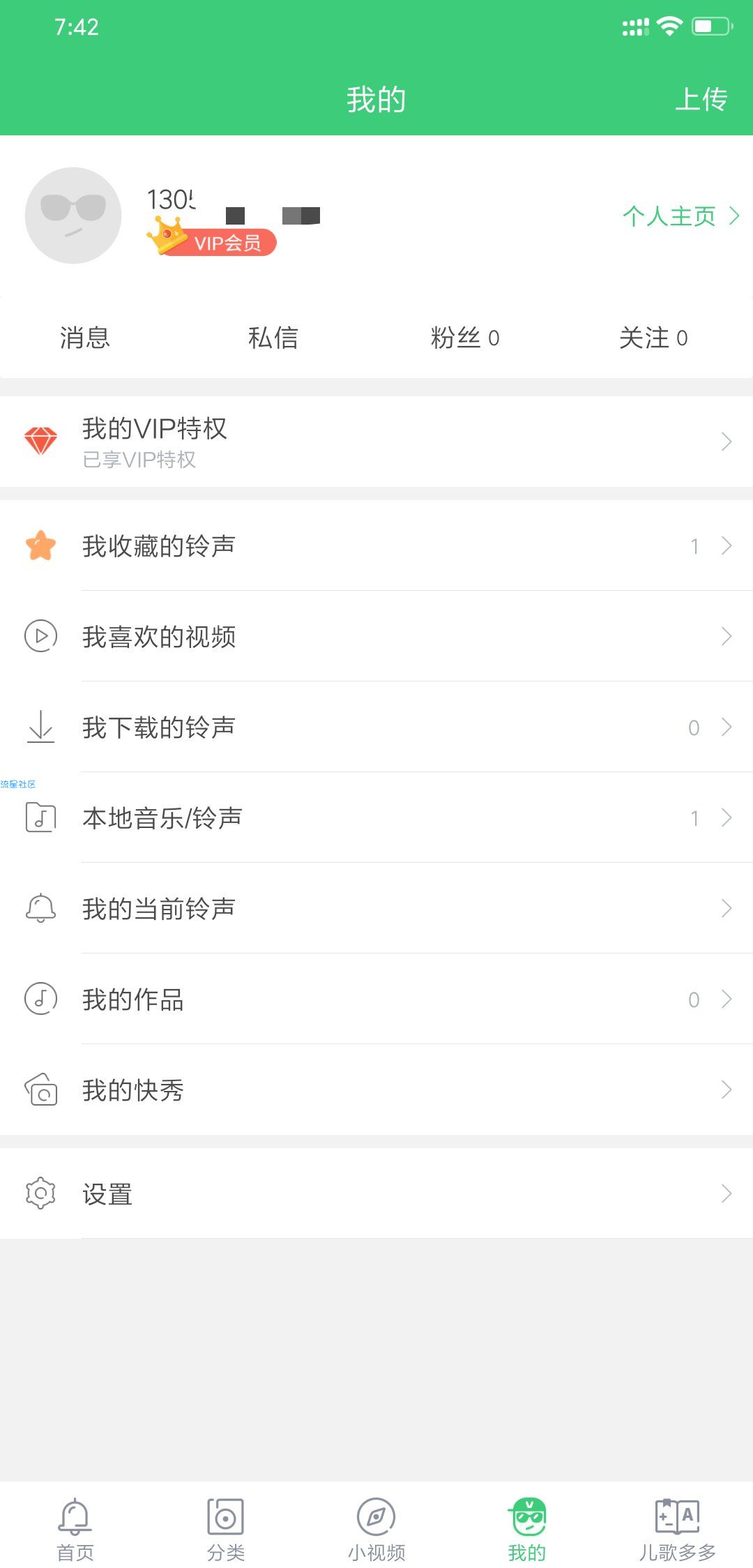The height and width of the screenshot is (1568, 753).
Task: View 关注 following list
Action: point(653,338)
